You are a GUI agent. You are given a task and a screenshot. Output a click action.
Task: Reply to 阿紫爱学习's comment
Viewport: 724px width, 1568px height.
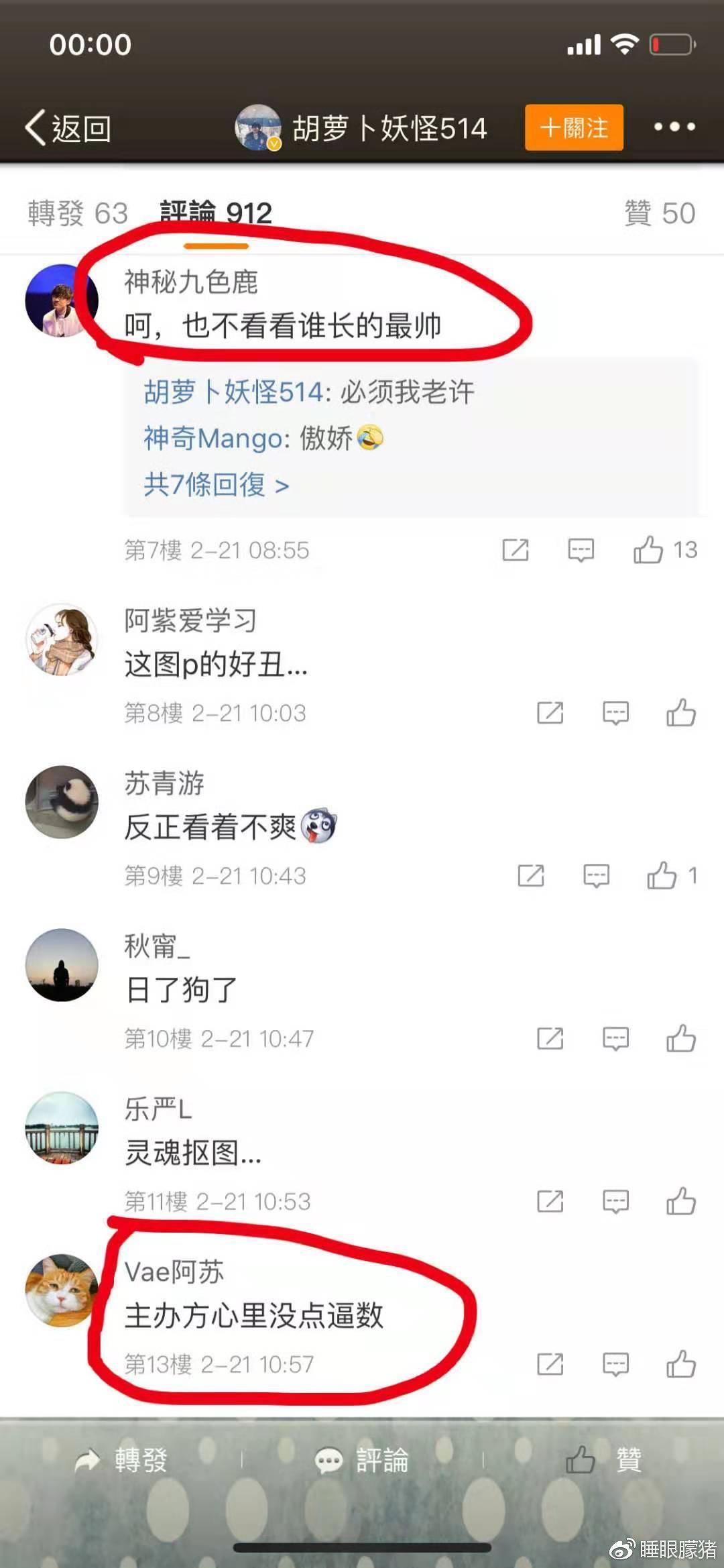click(615, 713)
